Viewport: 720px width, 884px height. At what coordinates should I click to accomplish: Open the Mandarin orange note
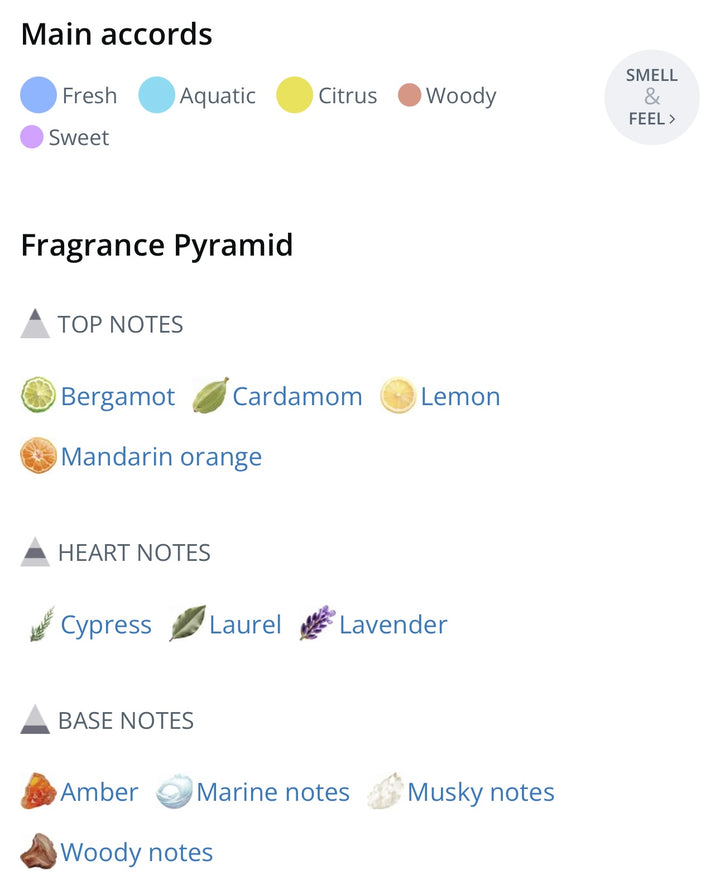tap(160, 457)
